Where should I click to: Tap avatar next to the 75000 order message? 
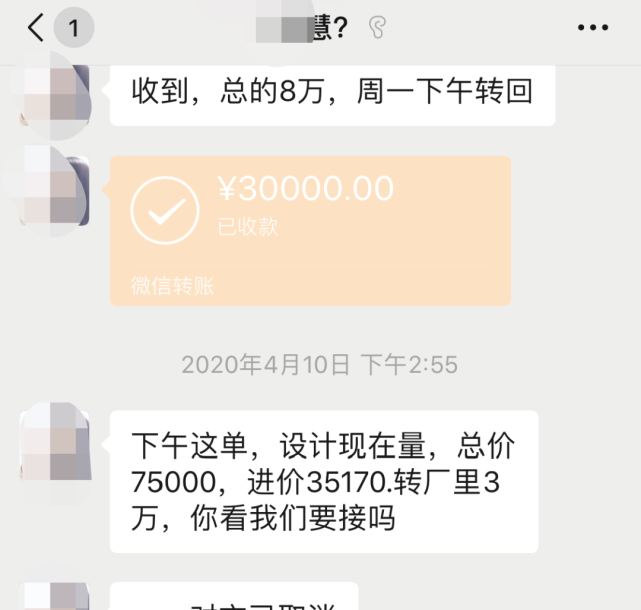(56, 442)
